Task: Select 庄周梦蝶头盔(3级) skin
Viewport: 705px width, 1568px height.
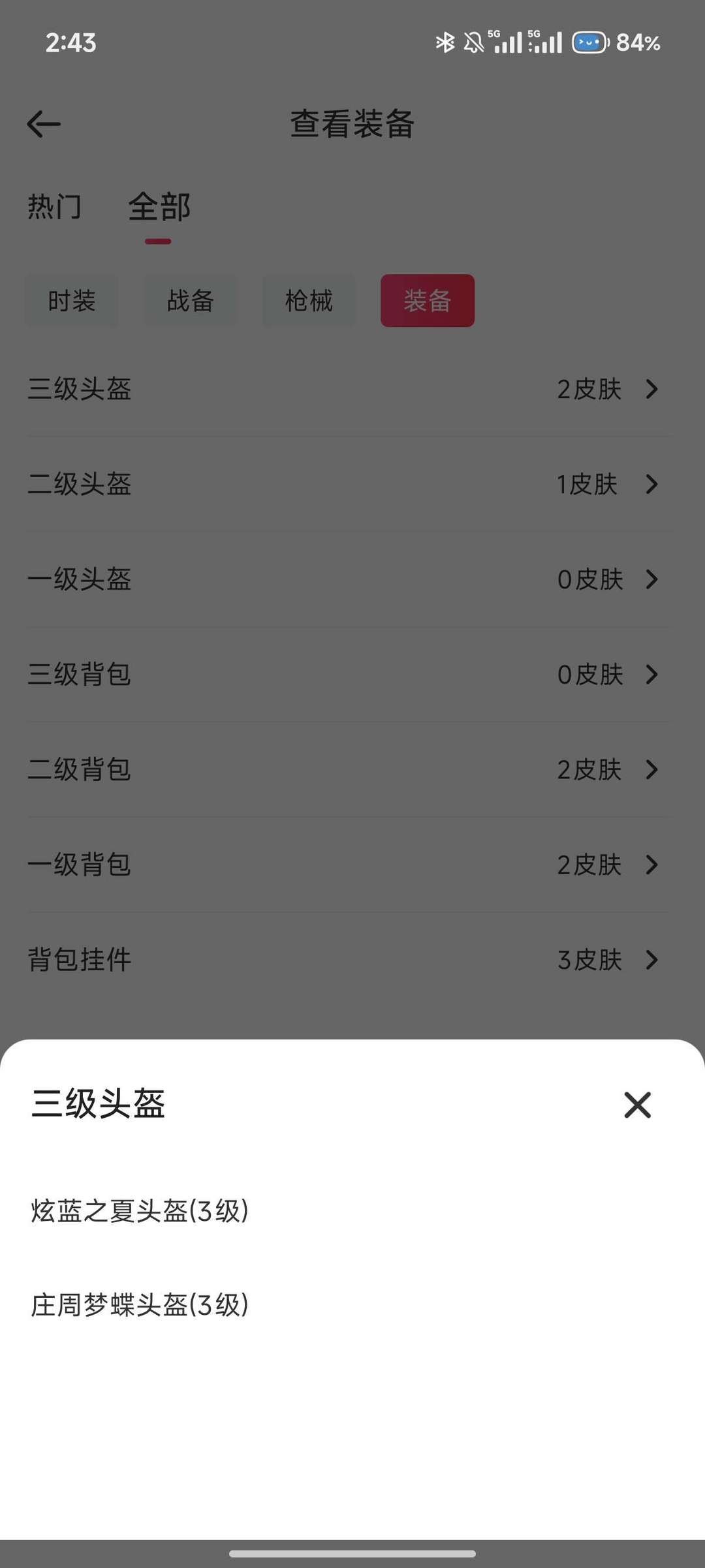Action: 140,1305
